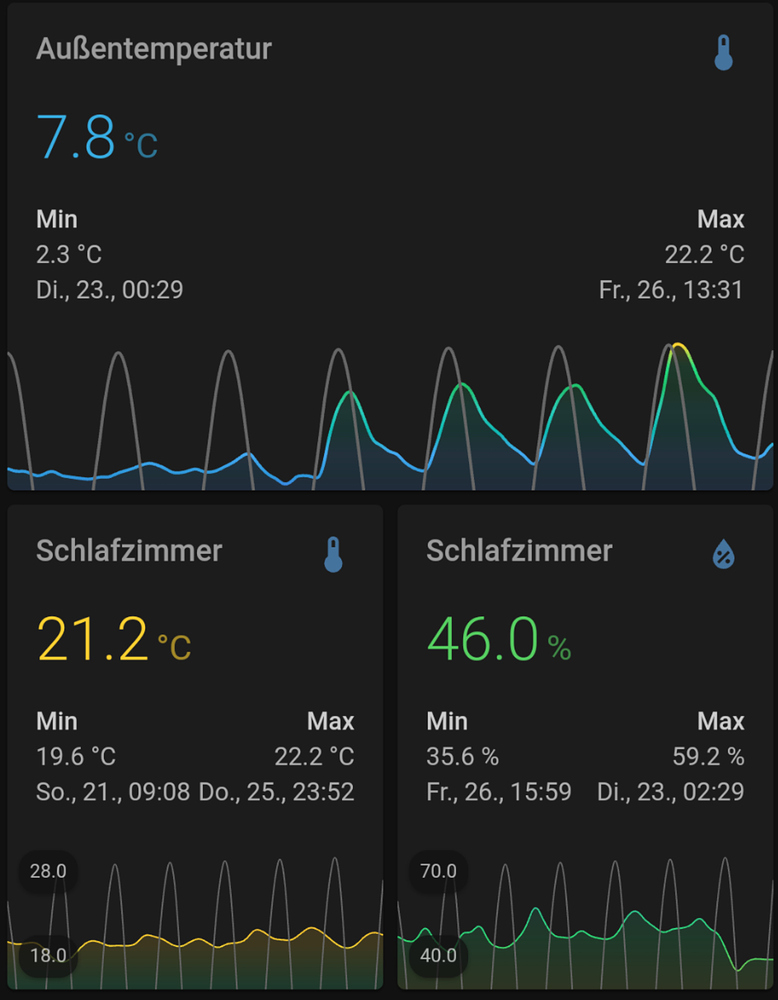
Task: Click the Min 2.3 °C value on Außentemperatur
Action: [70, 254]
